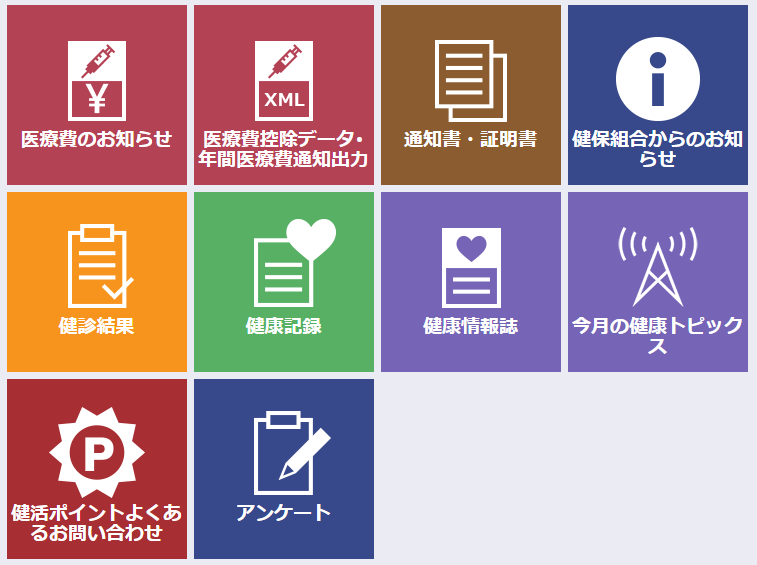Screen dimensions: 757x565
Task: Check 健診結果
Action: (x=97, y=282)
